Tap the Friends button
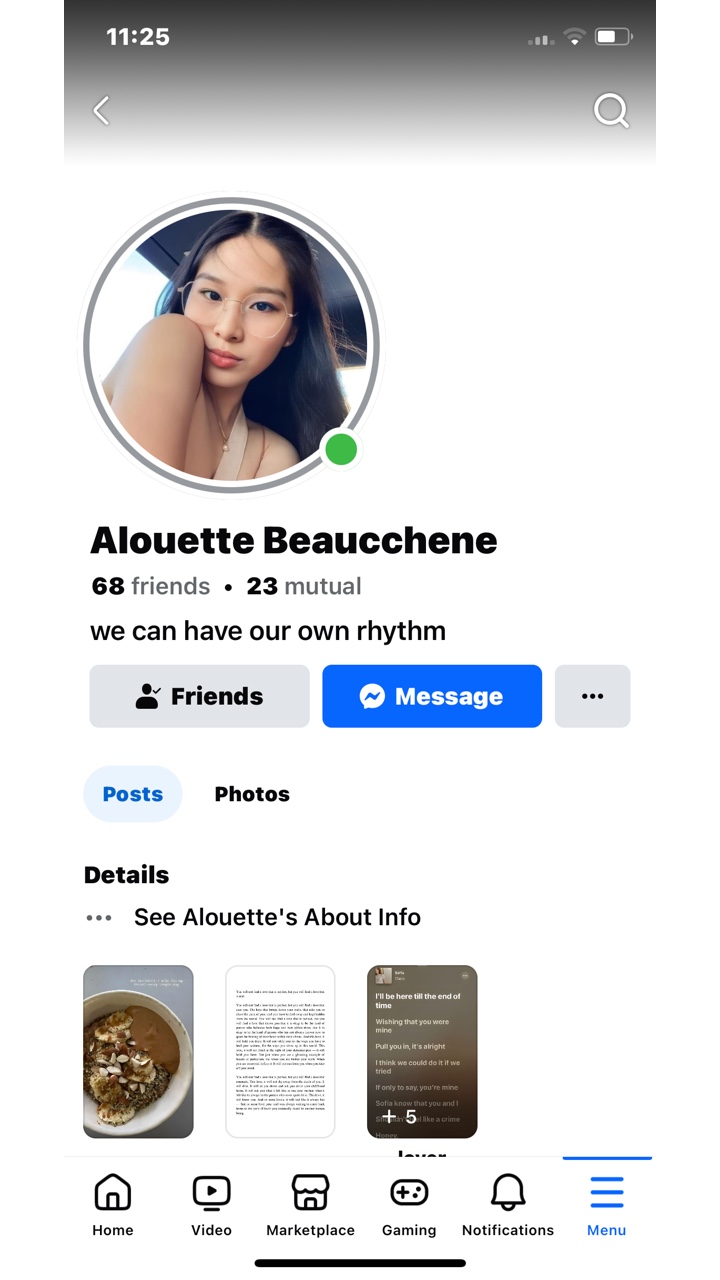Screen dimensions: 720x1280 (199, 696)
